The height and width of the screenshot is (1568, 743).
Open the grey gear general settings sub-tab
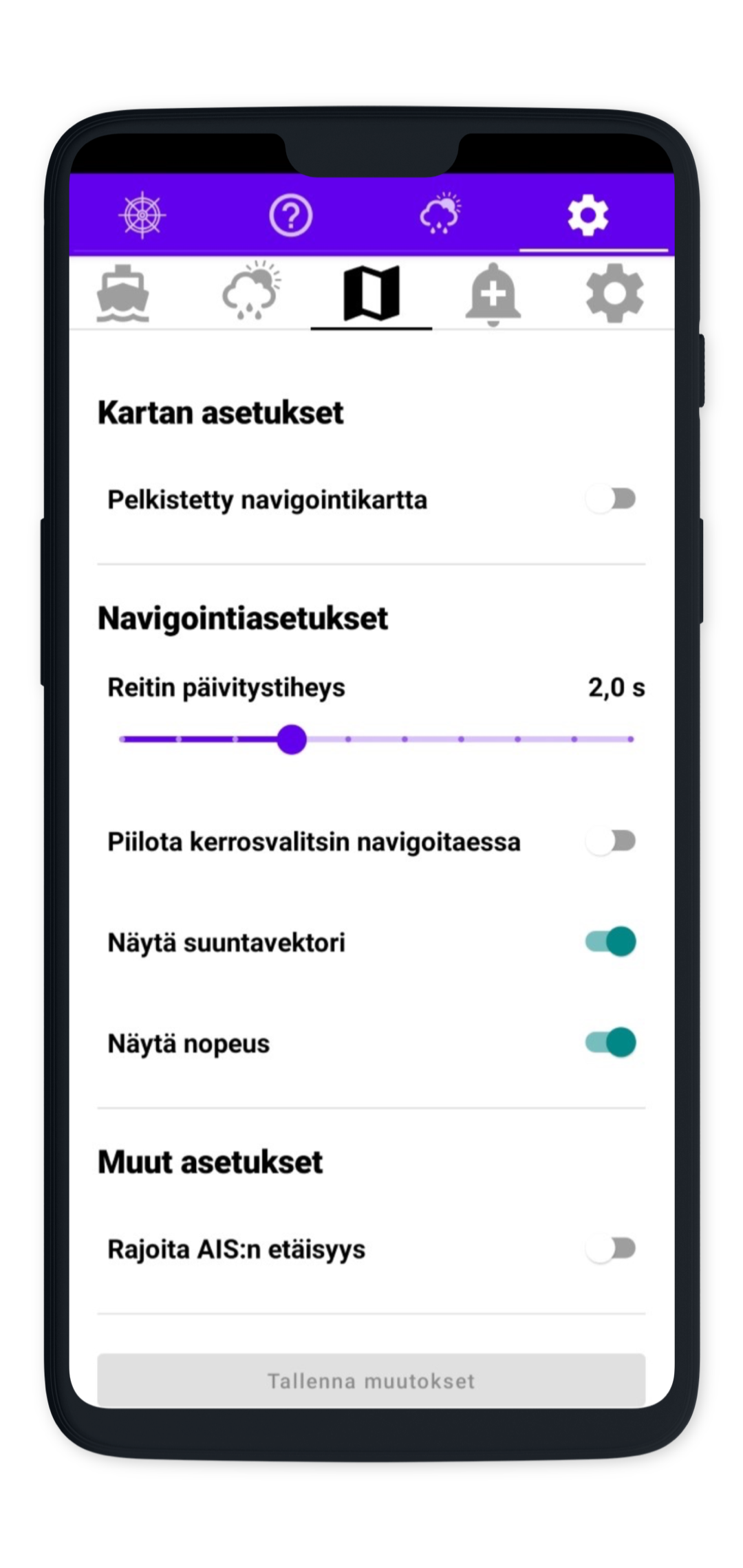coord(614,293)
